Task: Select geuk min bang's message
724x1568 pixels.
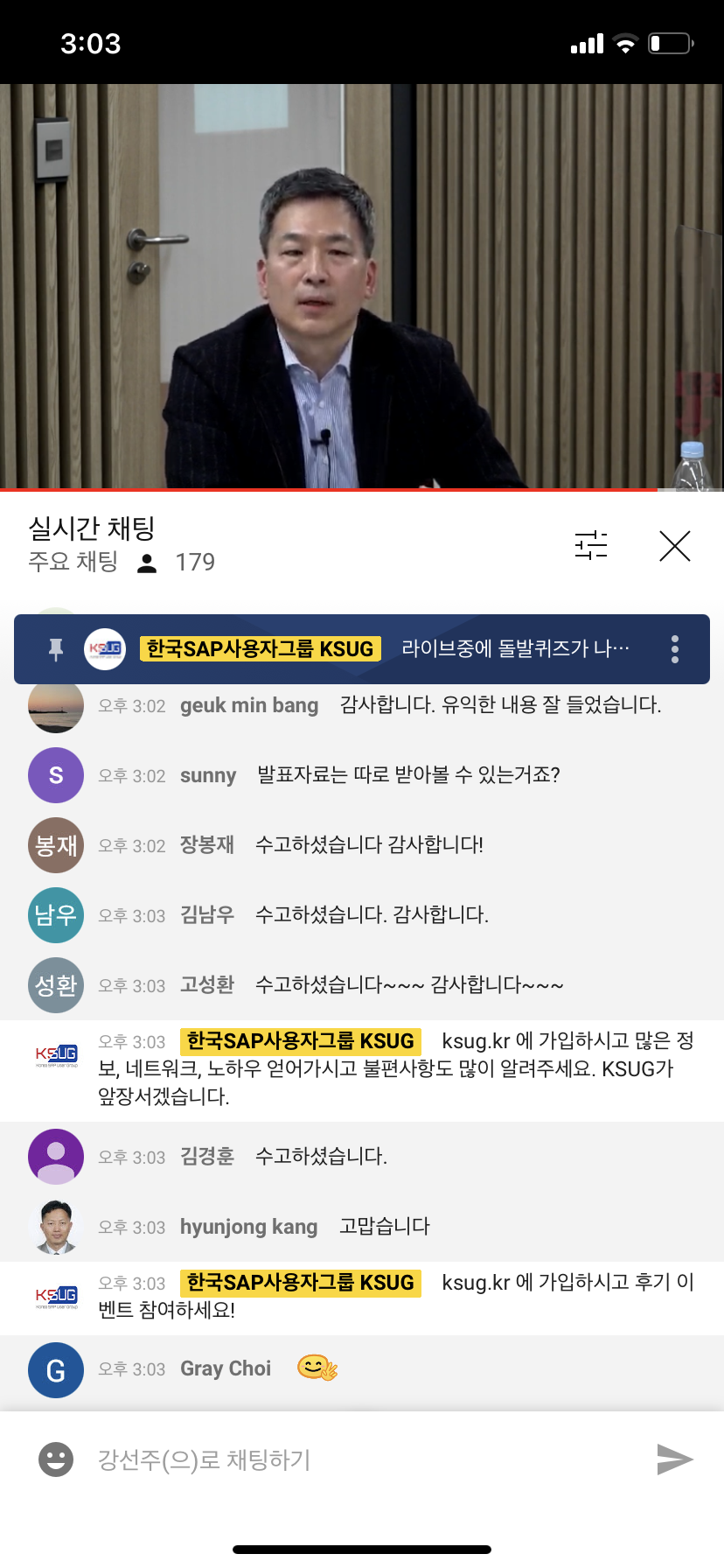Action: pos(498,705)
